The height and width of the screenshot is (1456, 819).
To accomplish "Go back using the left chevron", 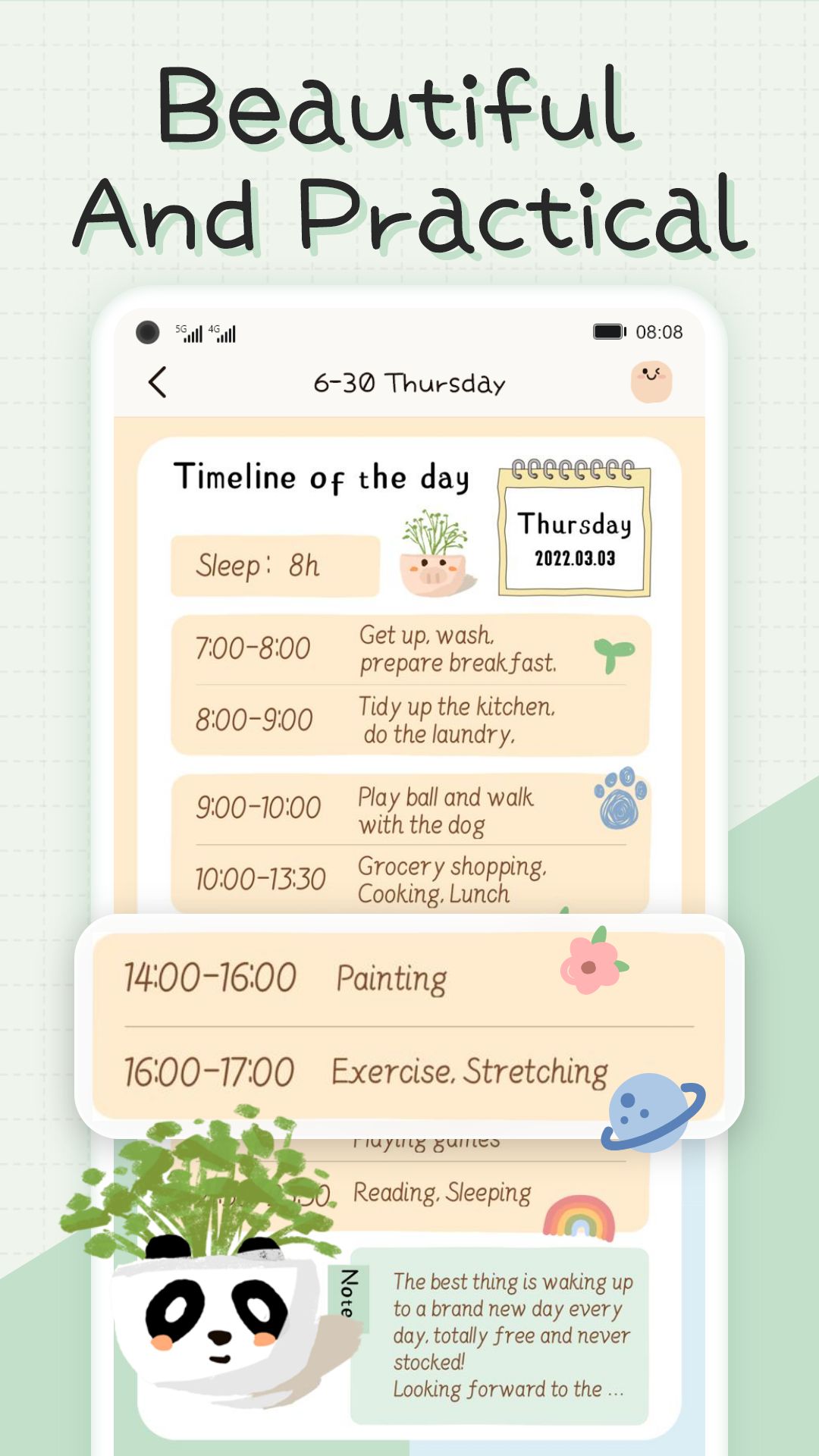I will coord(157,381).
